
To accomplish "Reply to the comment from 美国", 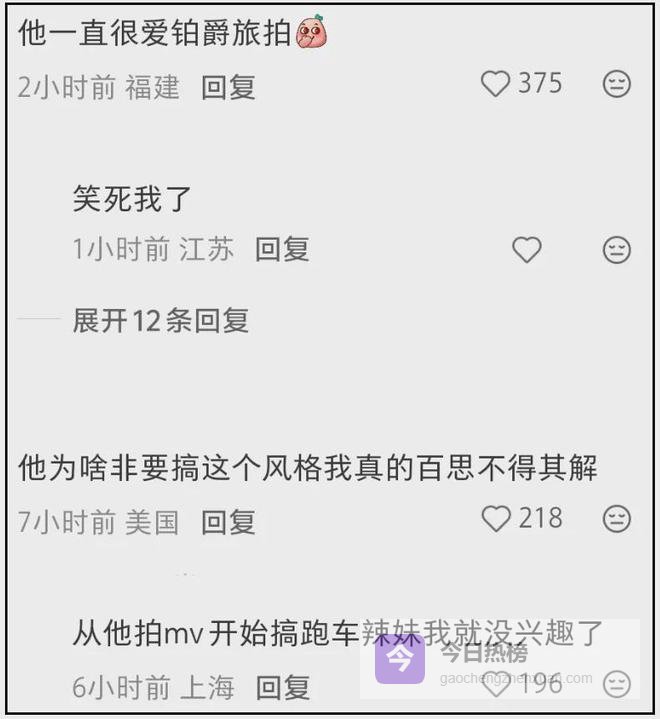I will [228, 522].
